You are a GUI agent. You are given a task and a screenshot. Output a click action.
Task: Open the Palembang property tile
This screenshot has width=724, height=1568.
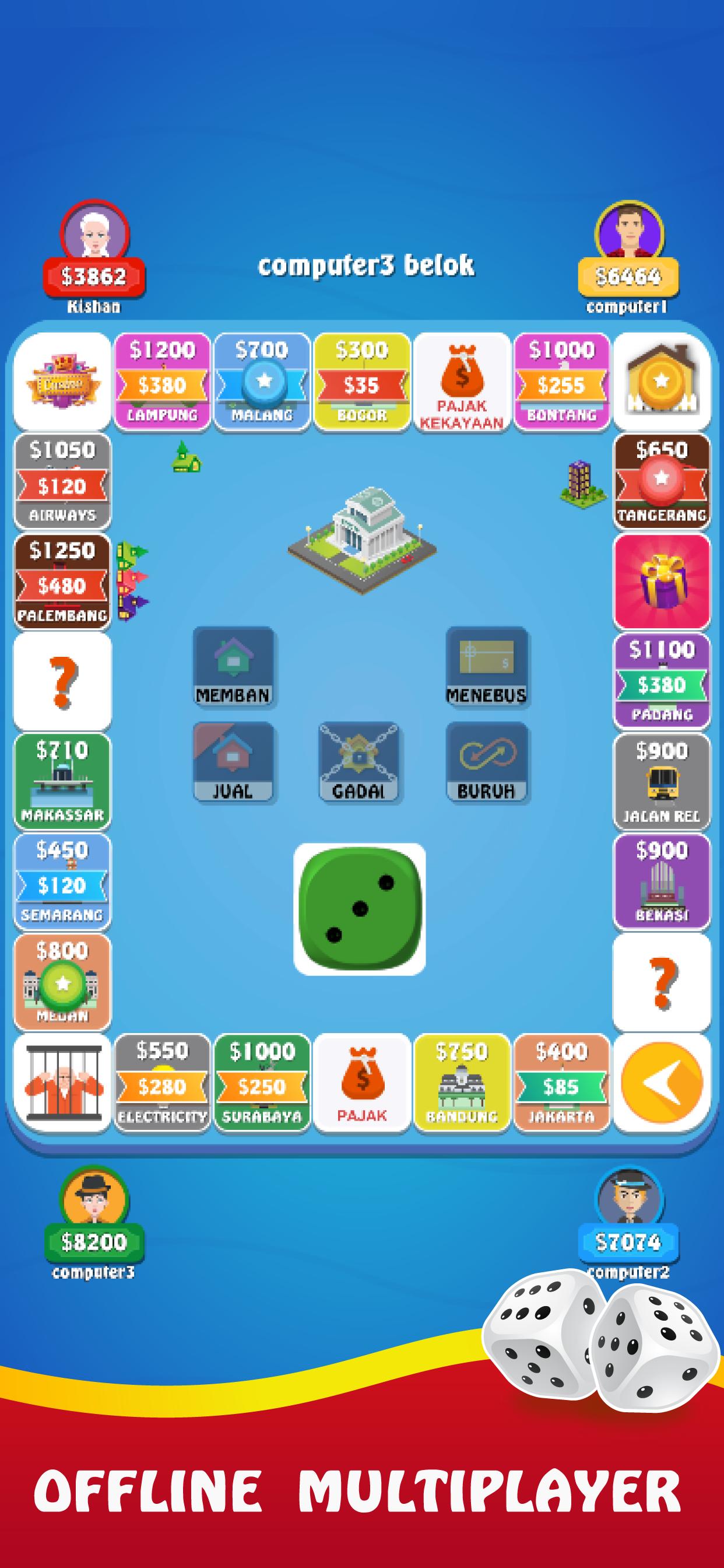pos(63,582)
